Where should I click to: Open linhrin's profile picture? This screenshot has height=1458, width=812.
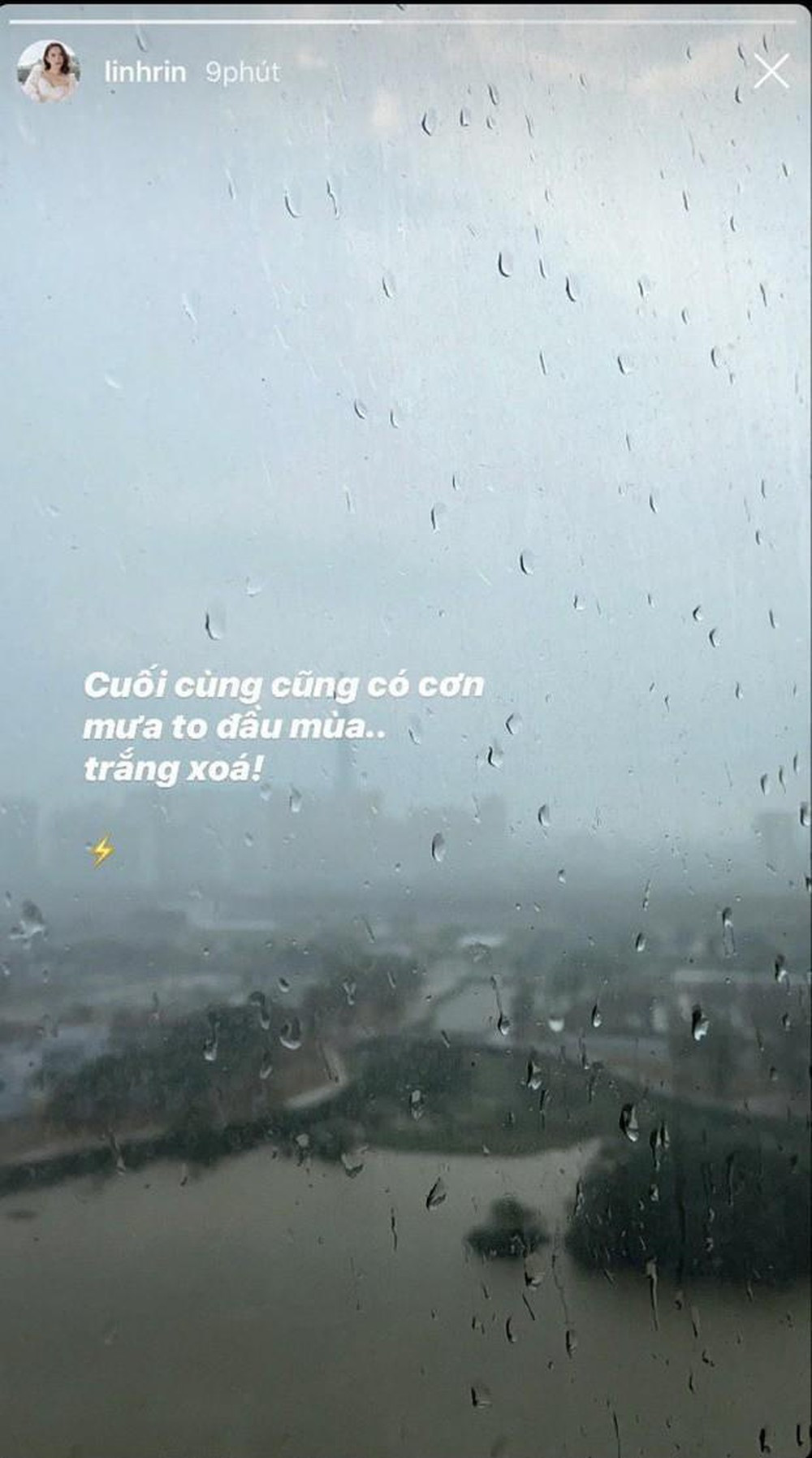48,71
